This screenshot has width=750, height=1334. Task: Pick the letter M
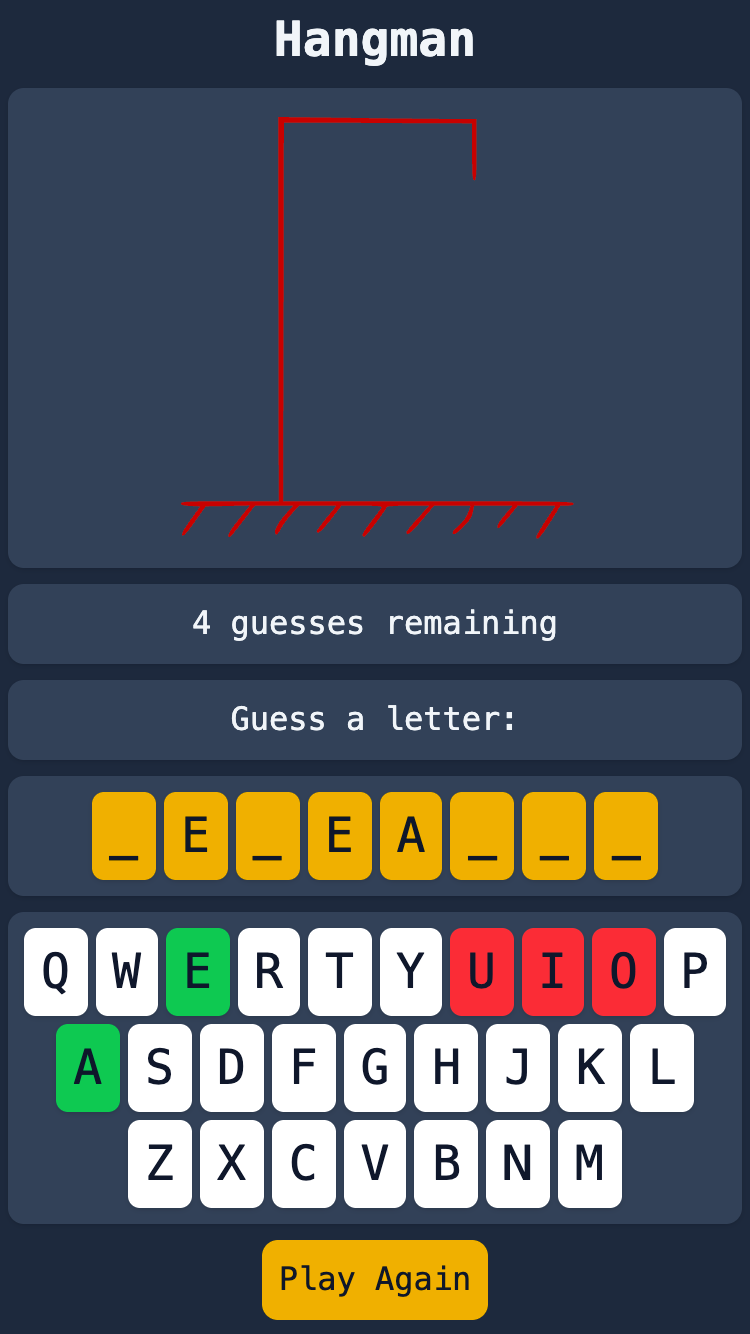pos(590,1164)
